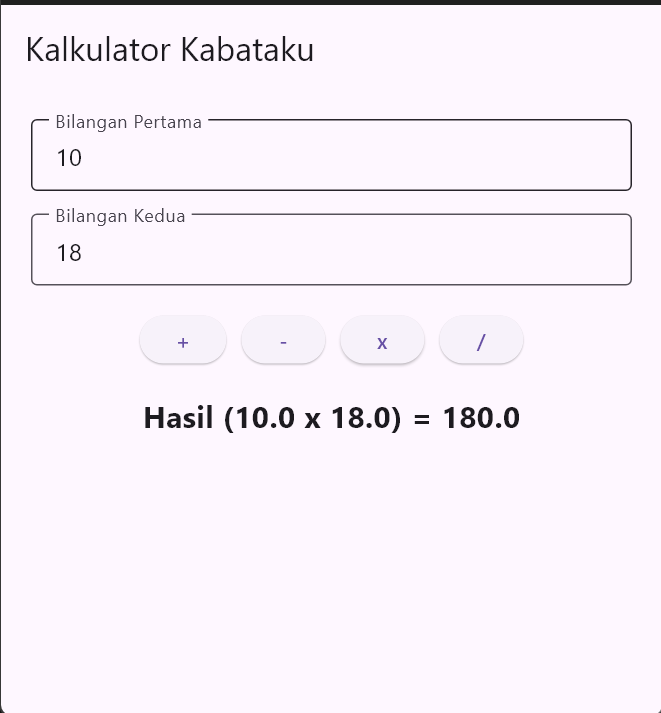Multiply with the x button
This screenshot has width=661, height=713.
click(x=382, y=341)
